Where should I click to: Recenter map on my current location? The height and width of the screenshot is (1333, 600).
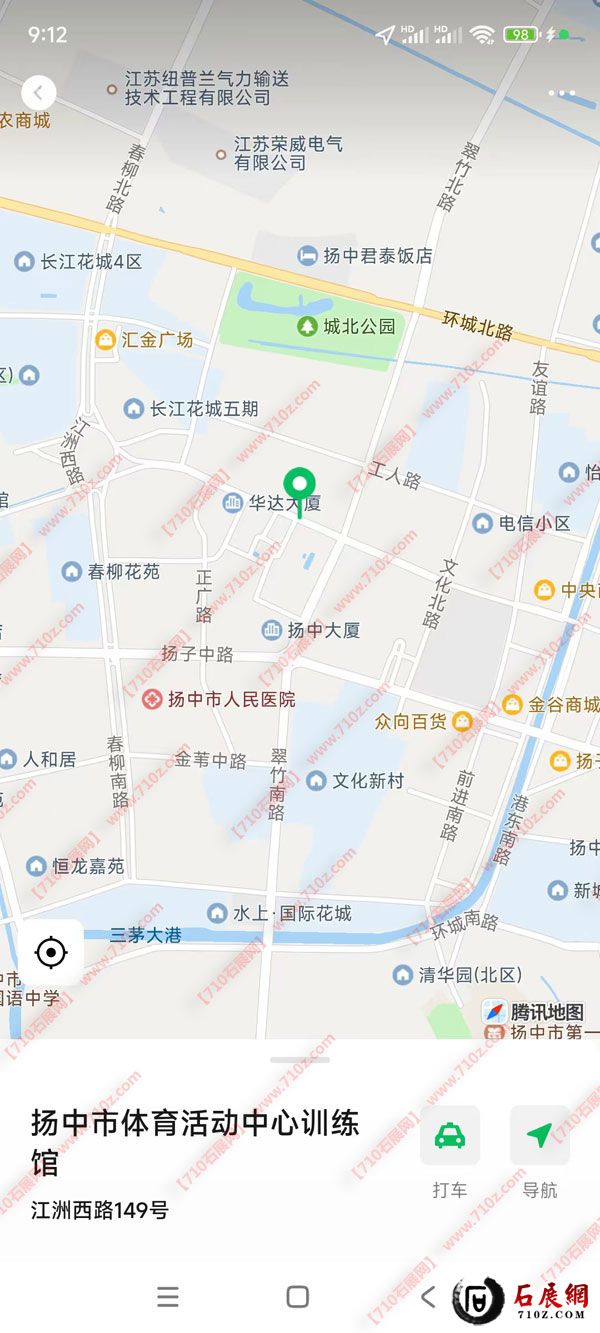[x=50, y=952]
